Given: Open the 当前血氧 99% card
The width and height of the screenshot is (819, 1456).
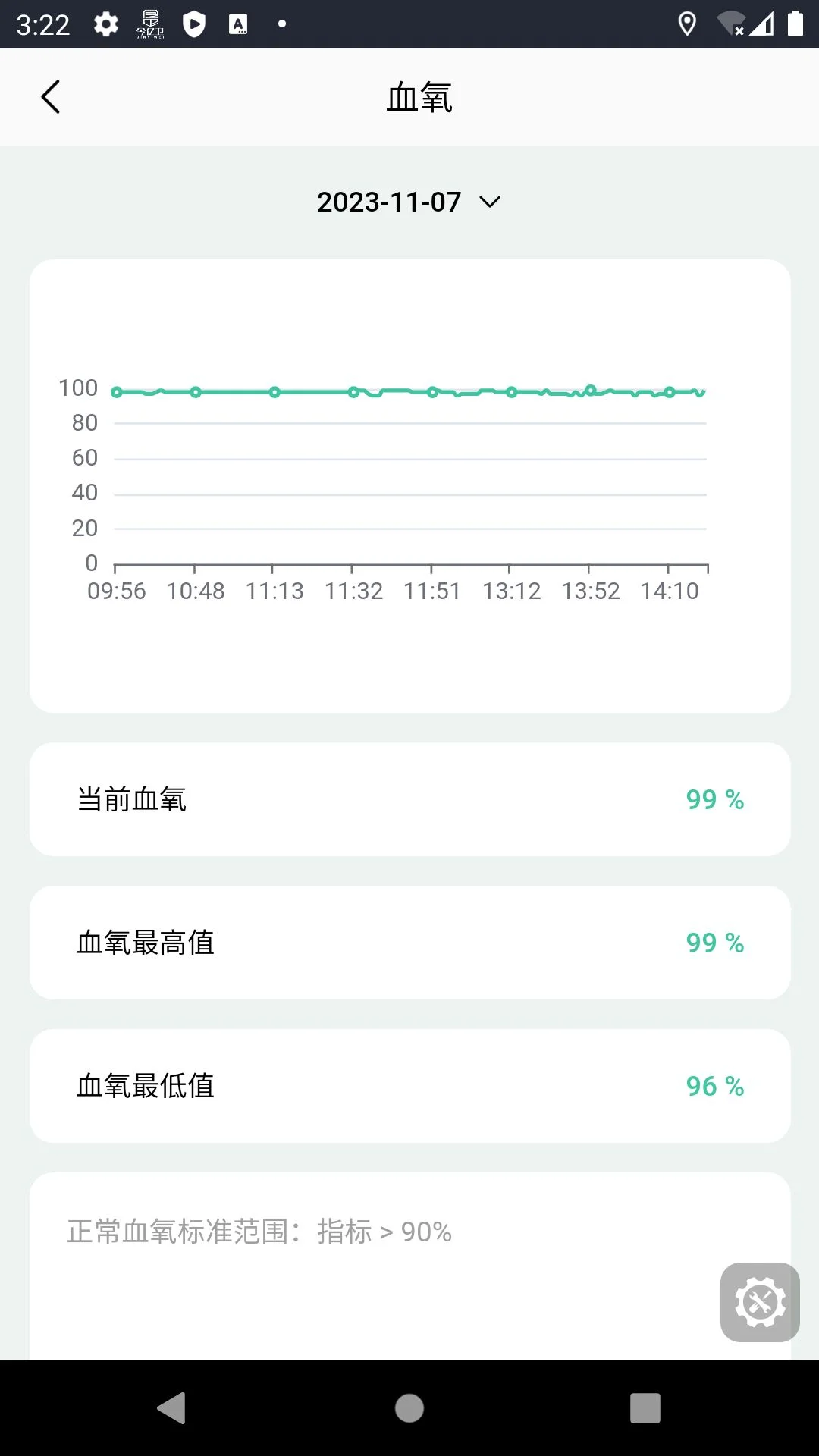Looking at the screenshot, I should (x=409, y=799).
